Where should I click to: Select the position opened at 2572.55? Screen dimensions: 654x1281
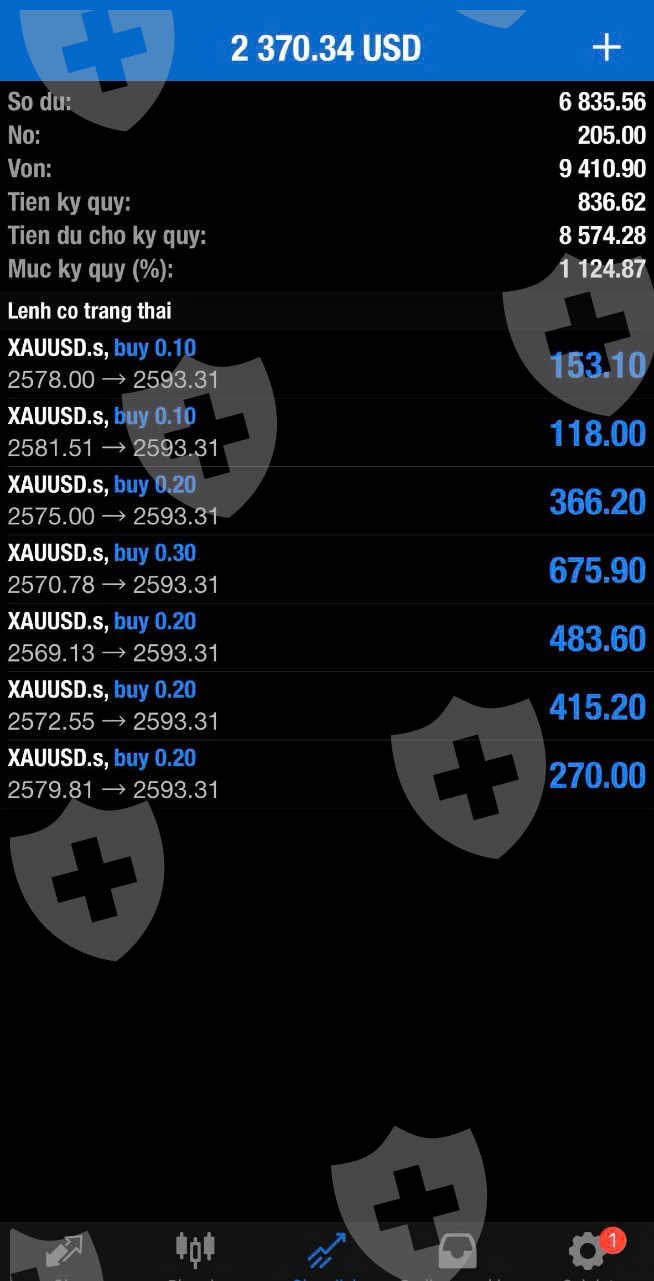pyautogui.click(x=327, y=706)
